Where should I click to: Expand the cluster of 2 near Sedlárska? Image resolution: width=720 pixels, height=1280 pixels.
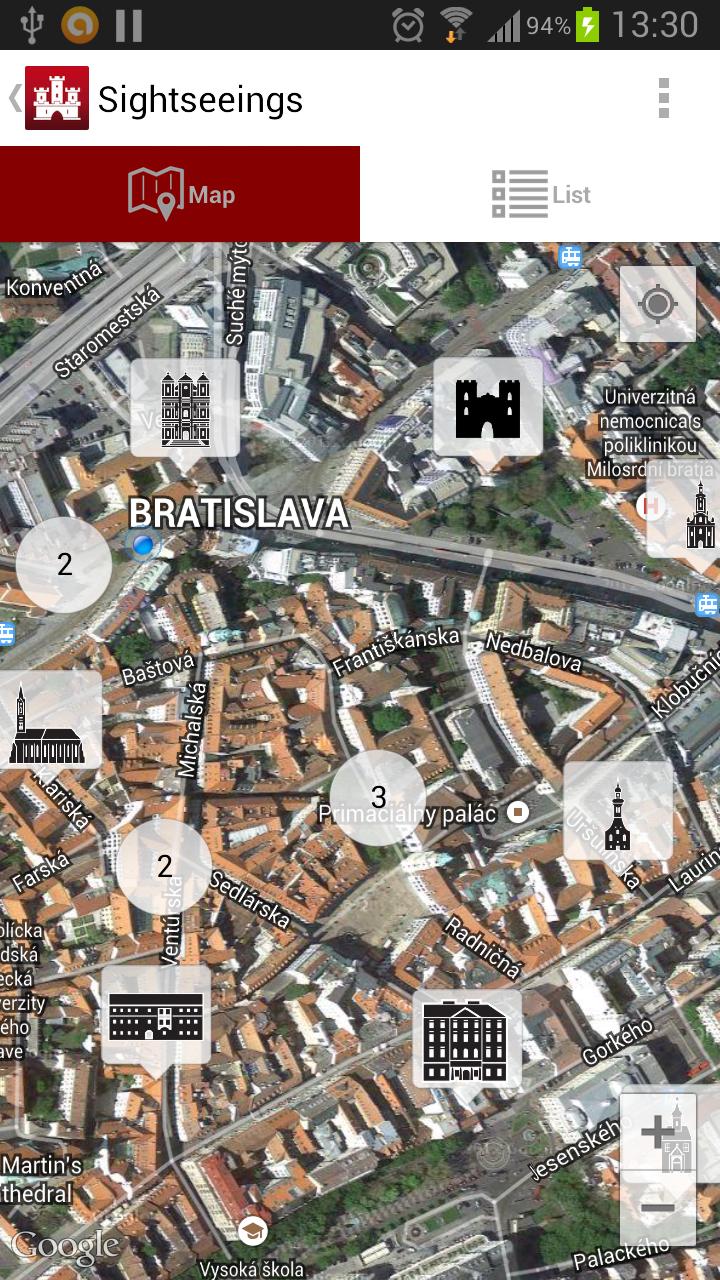[x=163, y=866]
